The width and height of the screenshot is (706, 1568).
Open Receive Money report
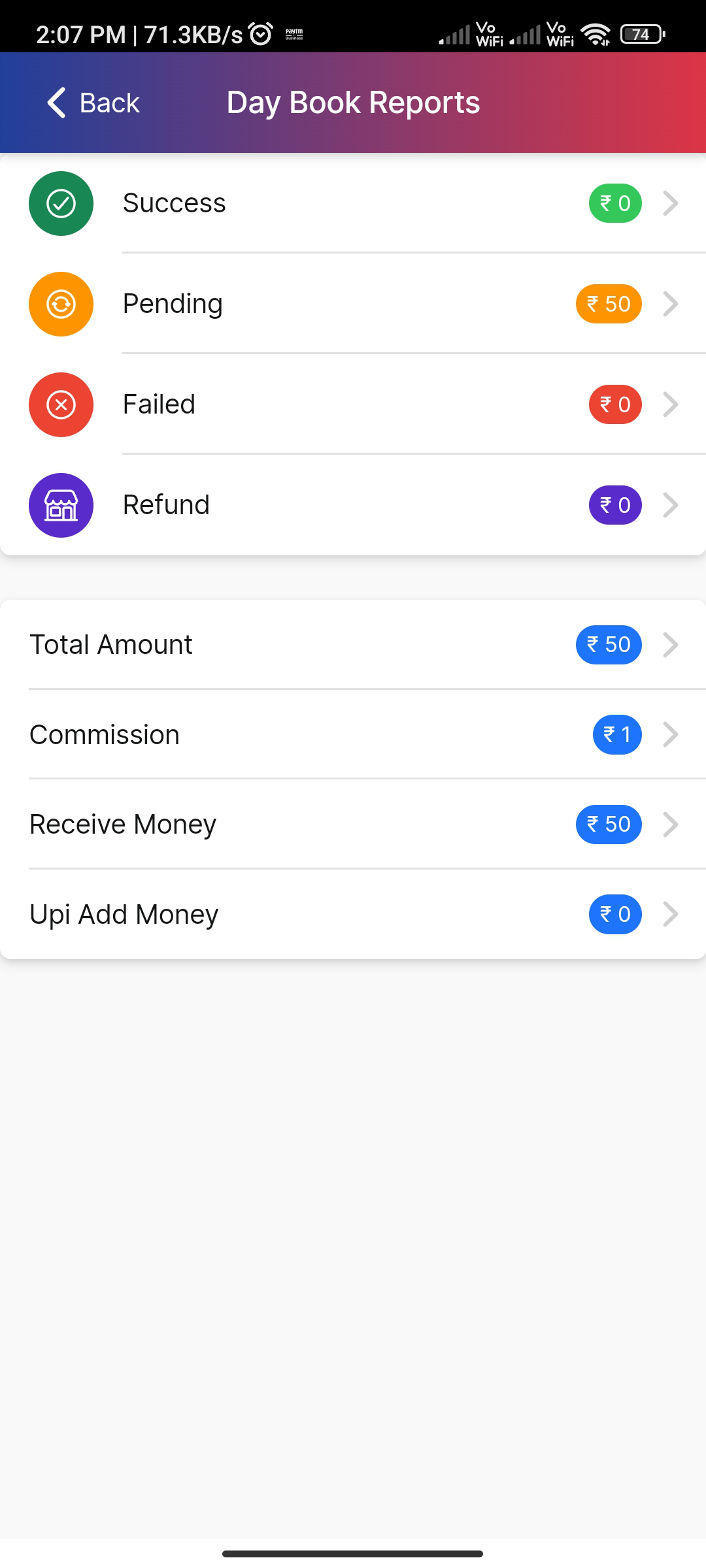(x=353, y=825)
